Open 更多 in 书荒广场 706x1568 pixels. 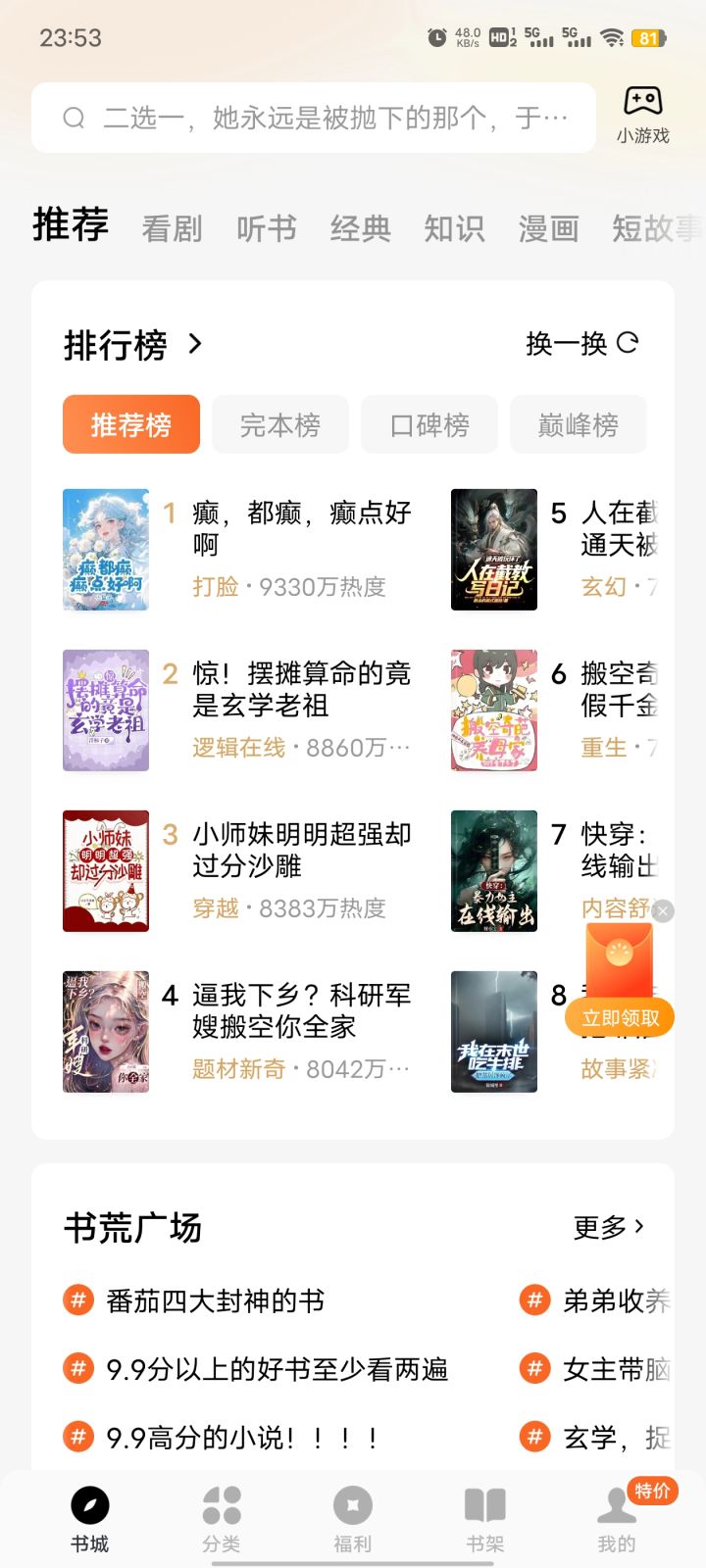coord(609,1226)
